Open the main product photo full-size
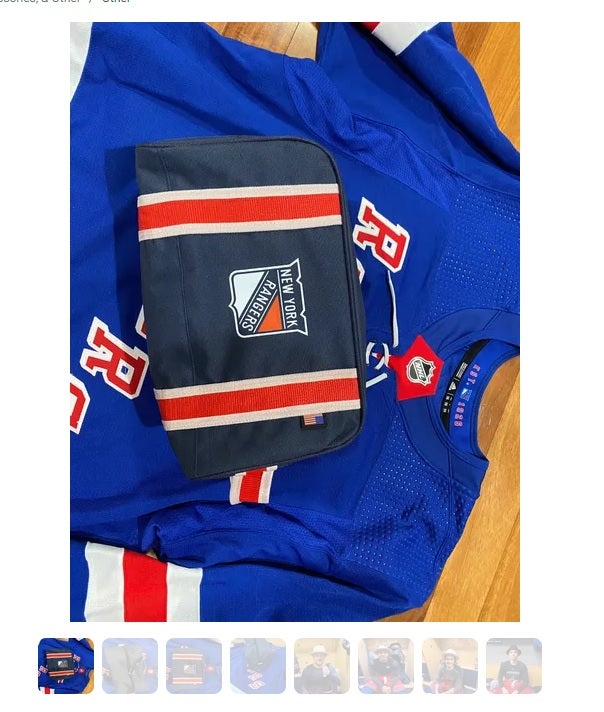604x712 pixels. pos(294,322)
